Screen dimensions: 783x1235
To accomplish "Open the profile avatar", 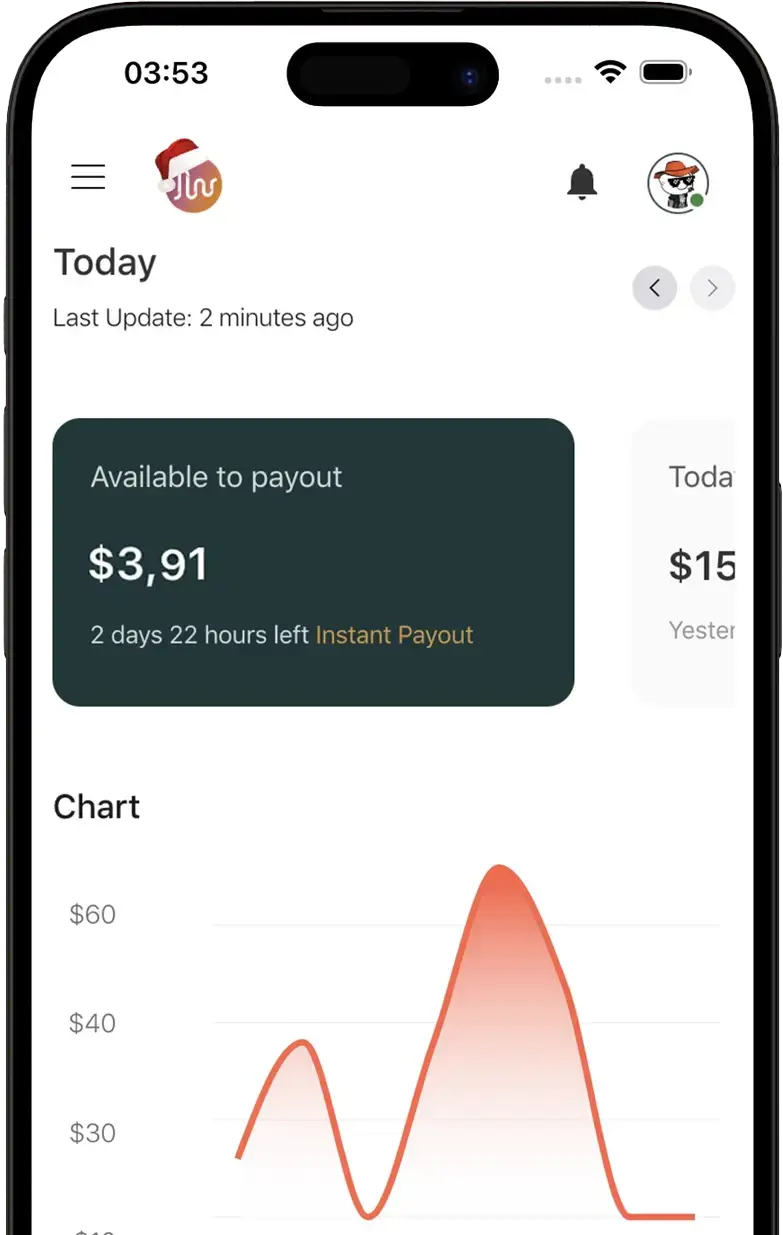I will 678,183.
